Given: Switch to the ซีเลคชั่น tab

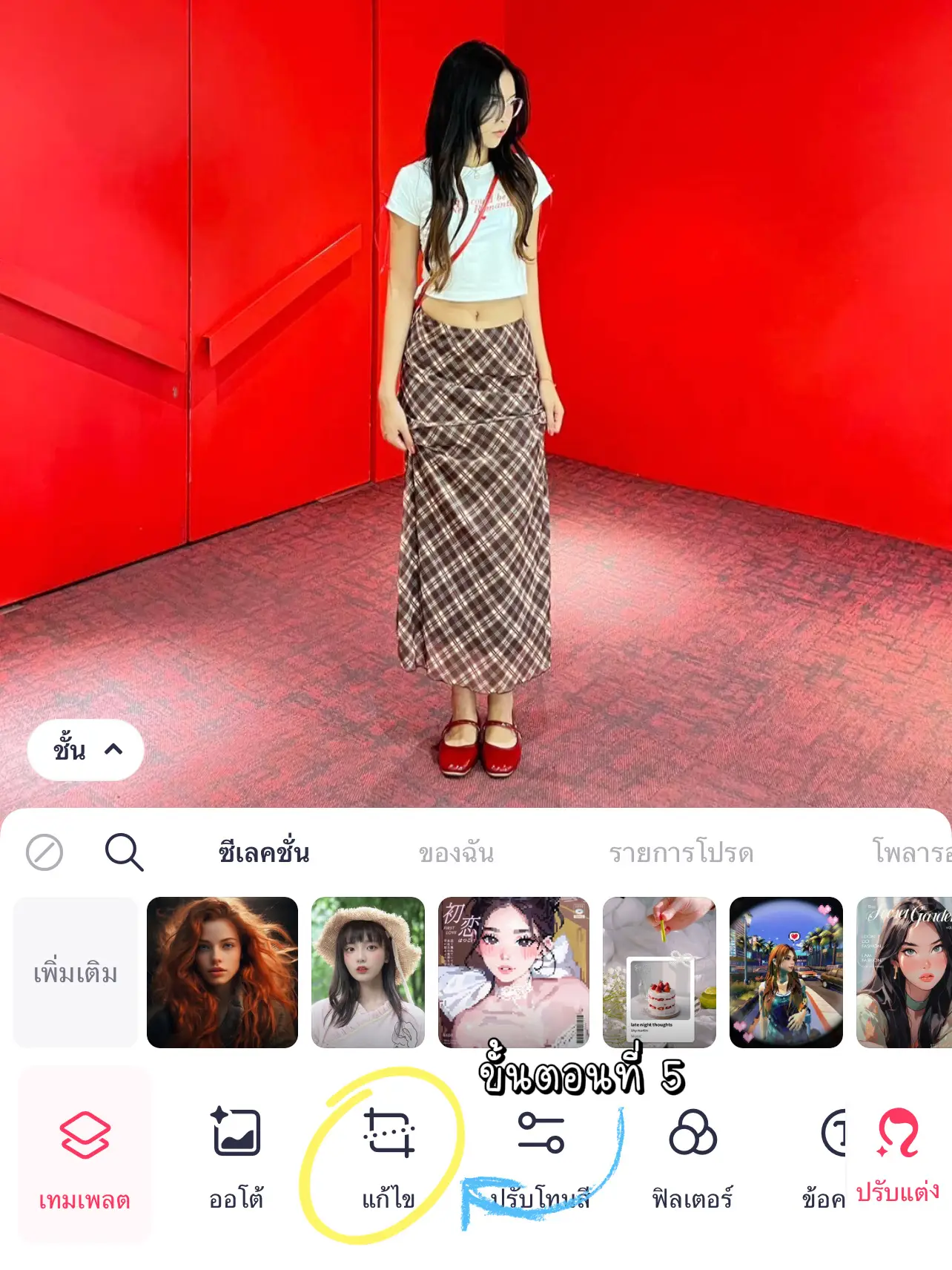Looking at the screenshot, I should pos(264,853).
